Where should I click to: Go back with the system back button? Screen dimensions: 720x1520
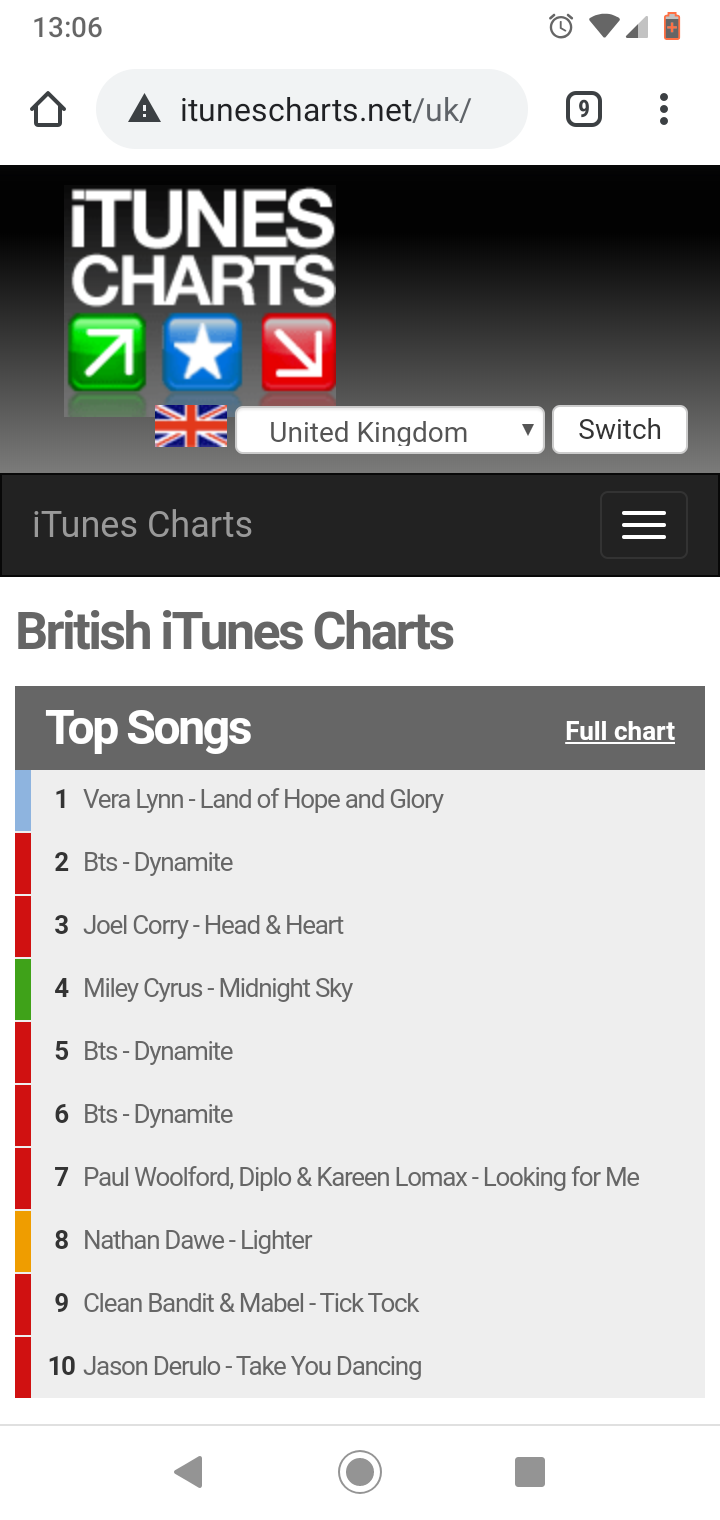pyautogui.click(x=188, y=1472)
